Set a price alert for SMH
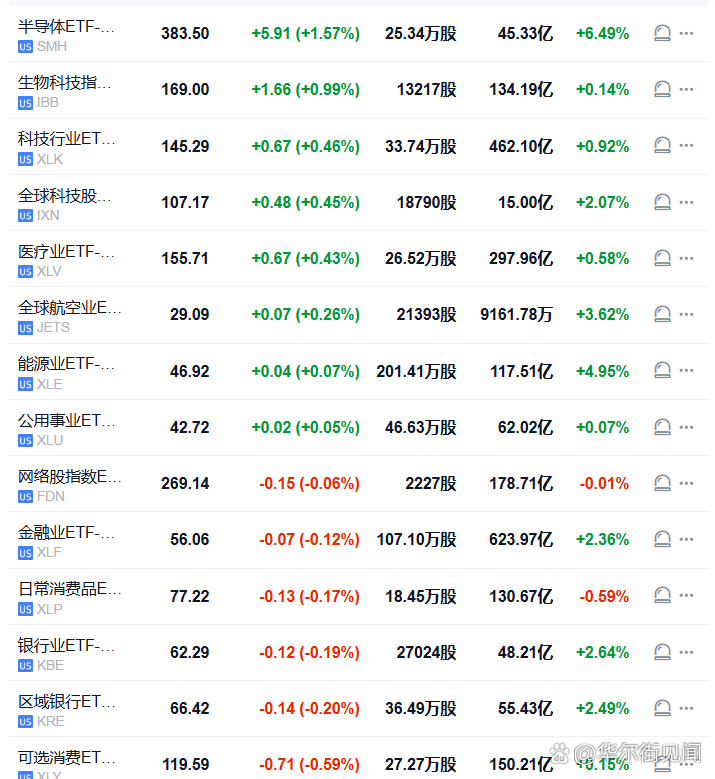This screenshot has height=779, width=715. [x=662, y=34]
